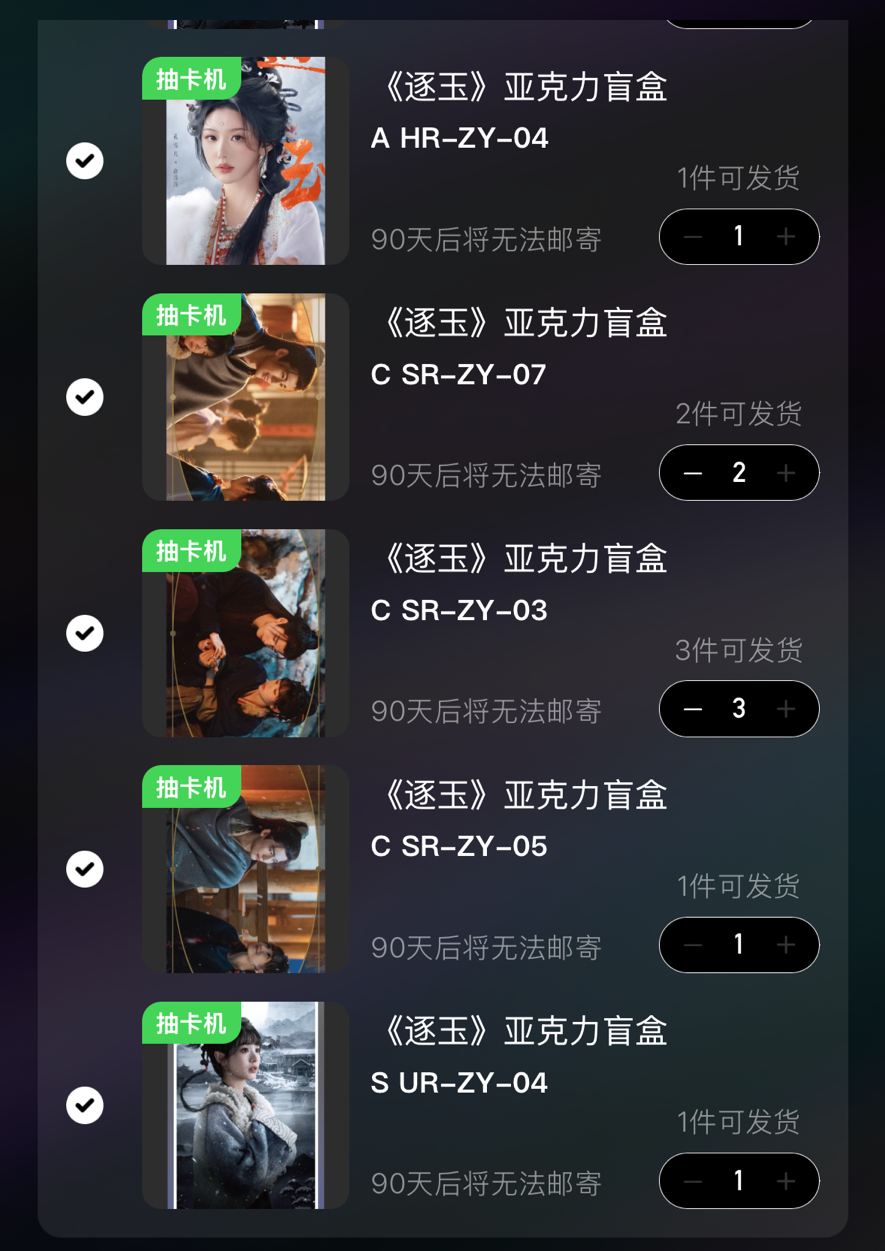Increase quantity of S UR-ZY-04 with plus icon
Image resolution: width=885 pixels, height=1251 pixels.
pyautogui.click(x=786, y=1180)
